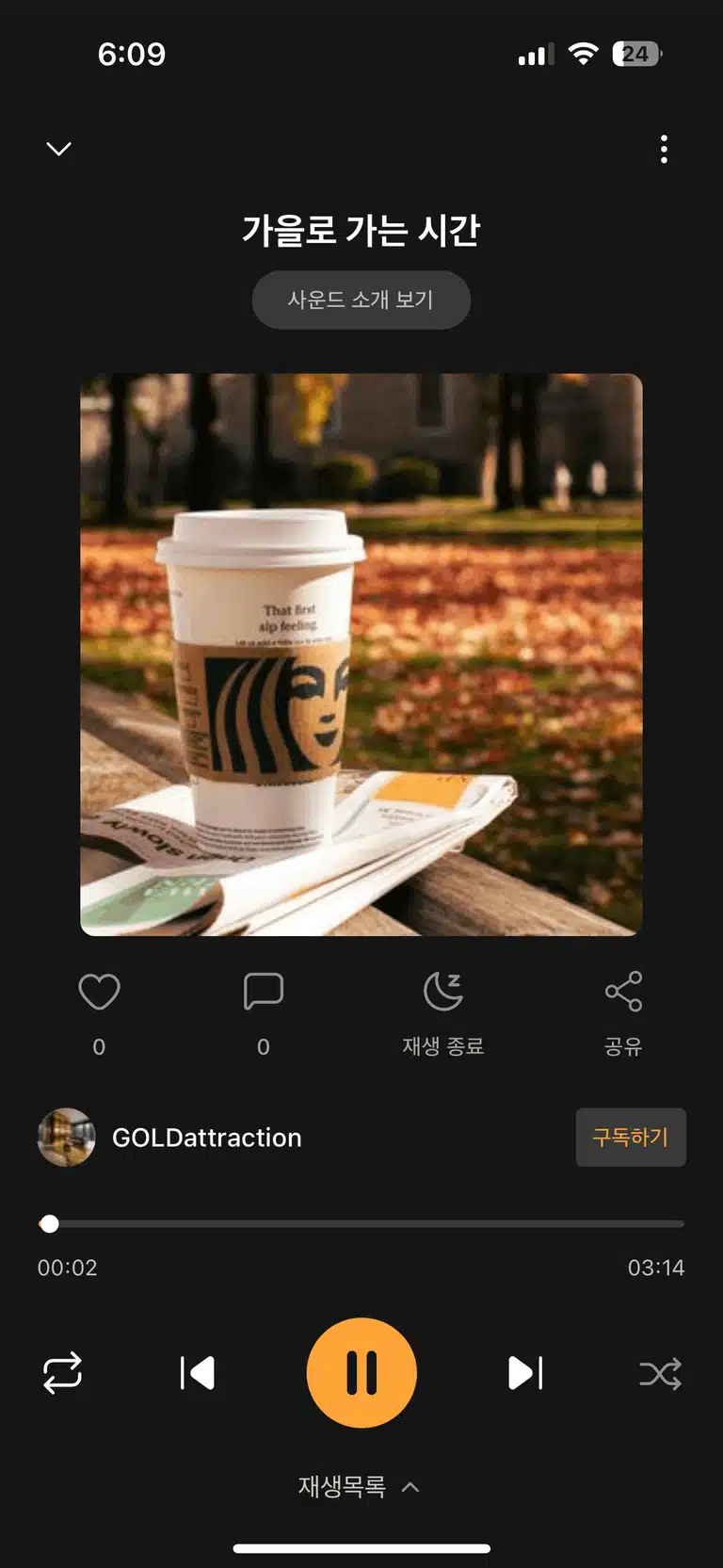The image size is (723, 1568).
Task: Share this sound via 공유
Action: point(623,1013)
